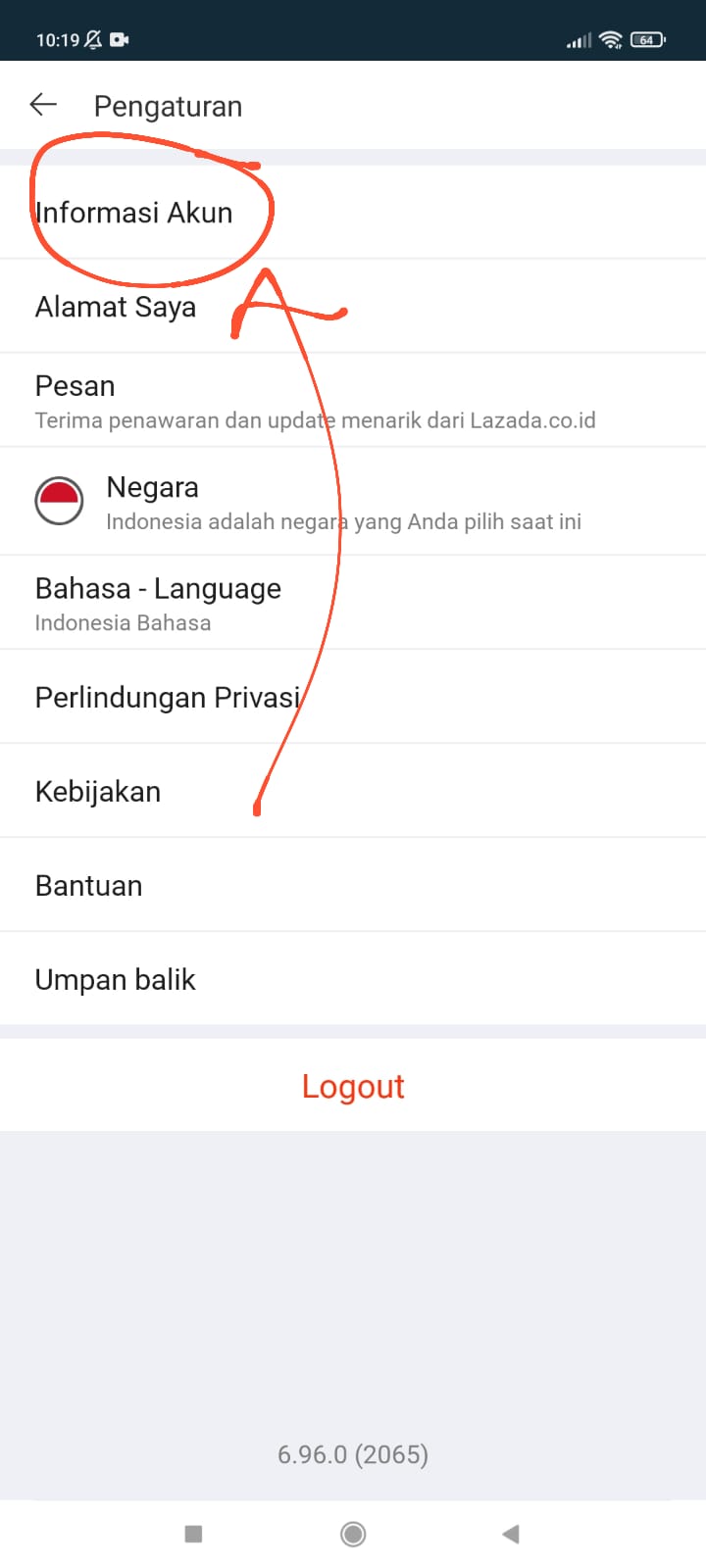Open Perlindungan Privasi

point(353,696)
